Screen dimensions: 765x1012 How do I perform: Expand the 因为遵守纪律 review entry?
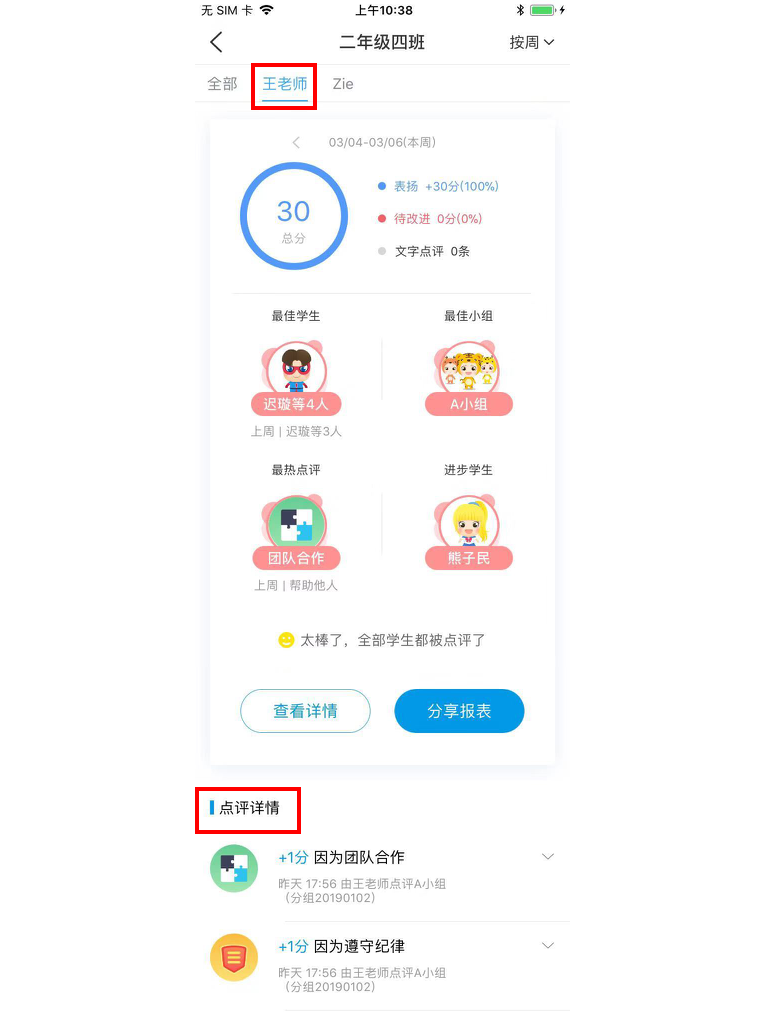pyautogui.click(x=547, y=946)
